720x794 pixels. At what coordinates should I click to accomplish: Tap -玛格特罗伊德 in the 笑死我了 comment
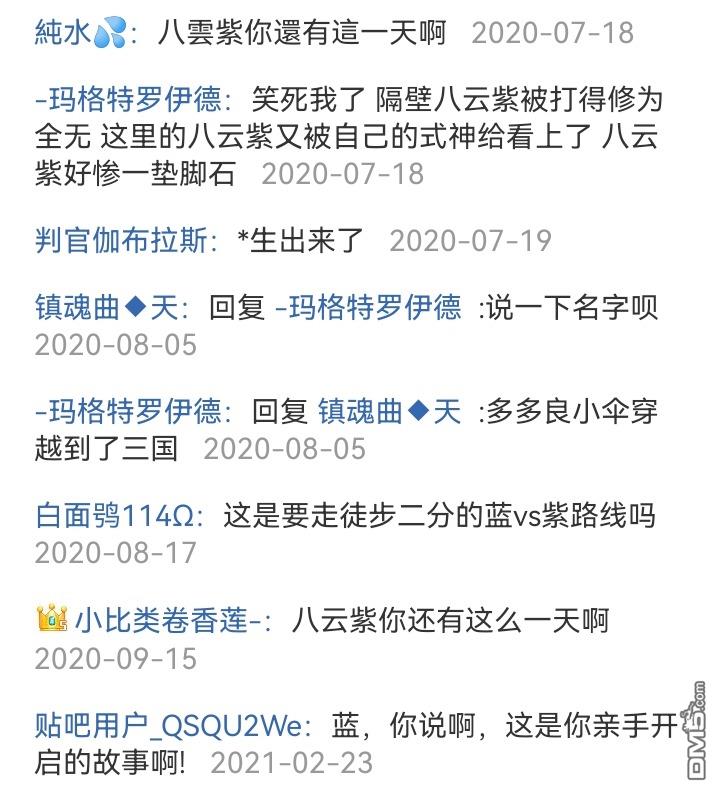(x=132, y=100)
